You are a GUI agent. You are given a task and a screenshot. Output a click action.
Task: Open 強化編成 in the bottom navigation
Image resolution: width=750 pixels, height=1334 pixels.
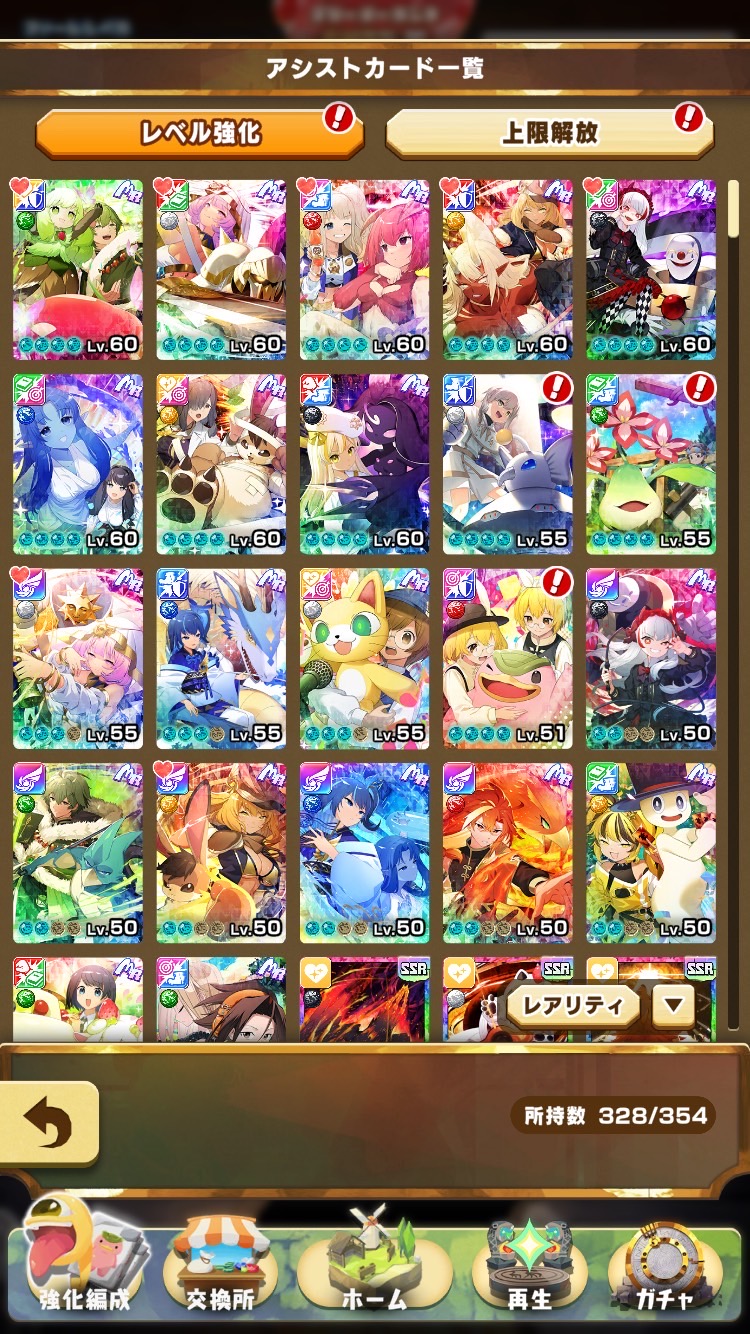pos(83,1267)
